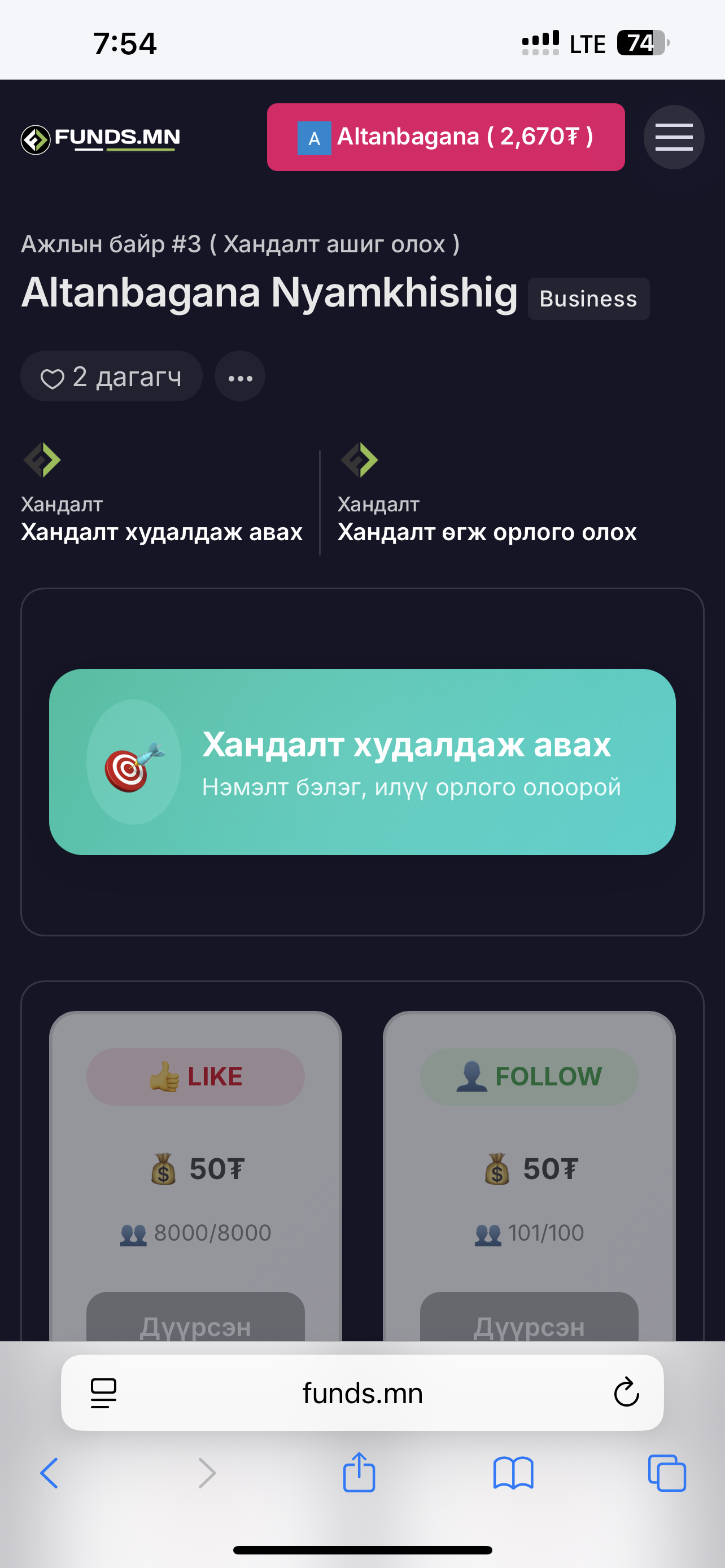Image resolution: width=725 pixels, height=1568 pixels.
Task: Show all open tabs
Action: [667, 1473]
